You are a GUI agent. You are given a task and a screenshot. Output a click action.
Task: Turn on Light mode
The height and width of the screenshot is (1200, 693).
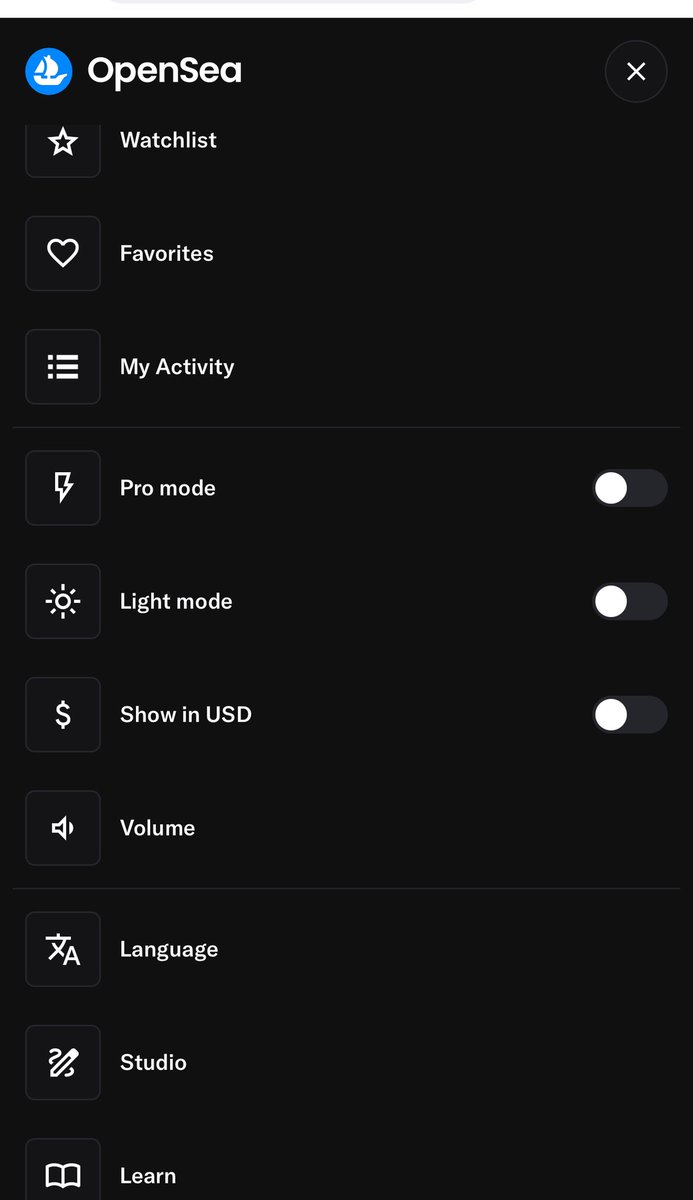point(629,601)
